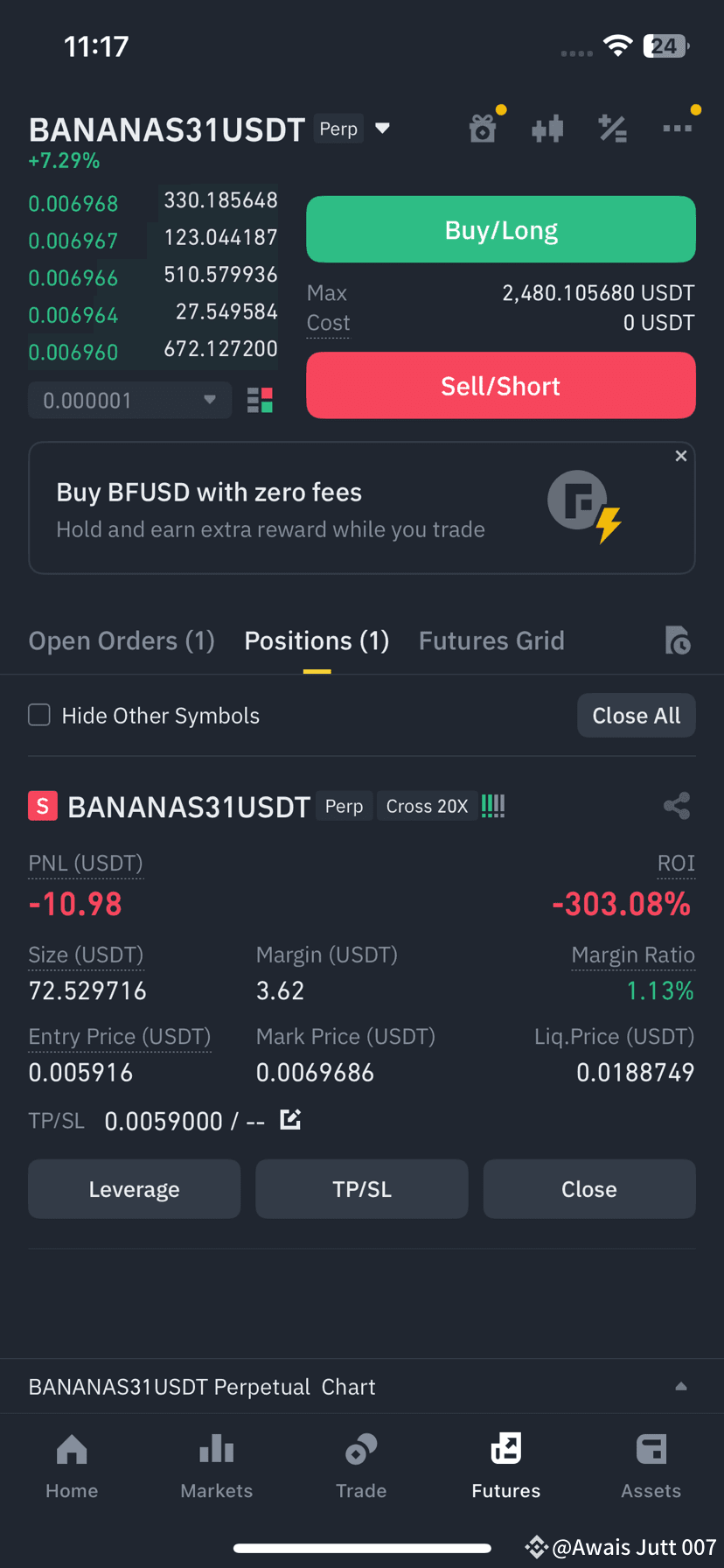Edit the TP/SL value inline icon
The image size is (724, 1568).
coord(290,1119)
